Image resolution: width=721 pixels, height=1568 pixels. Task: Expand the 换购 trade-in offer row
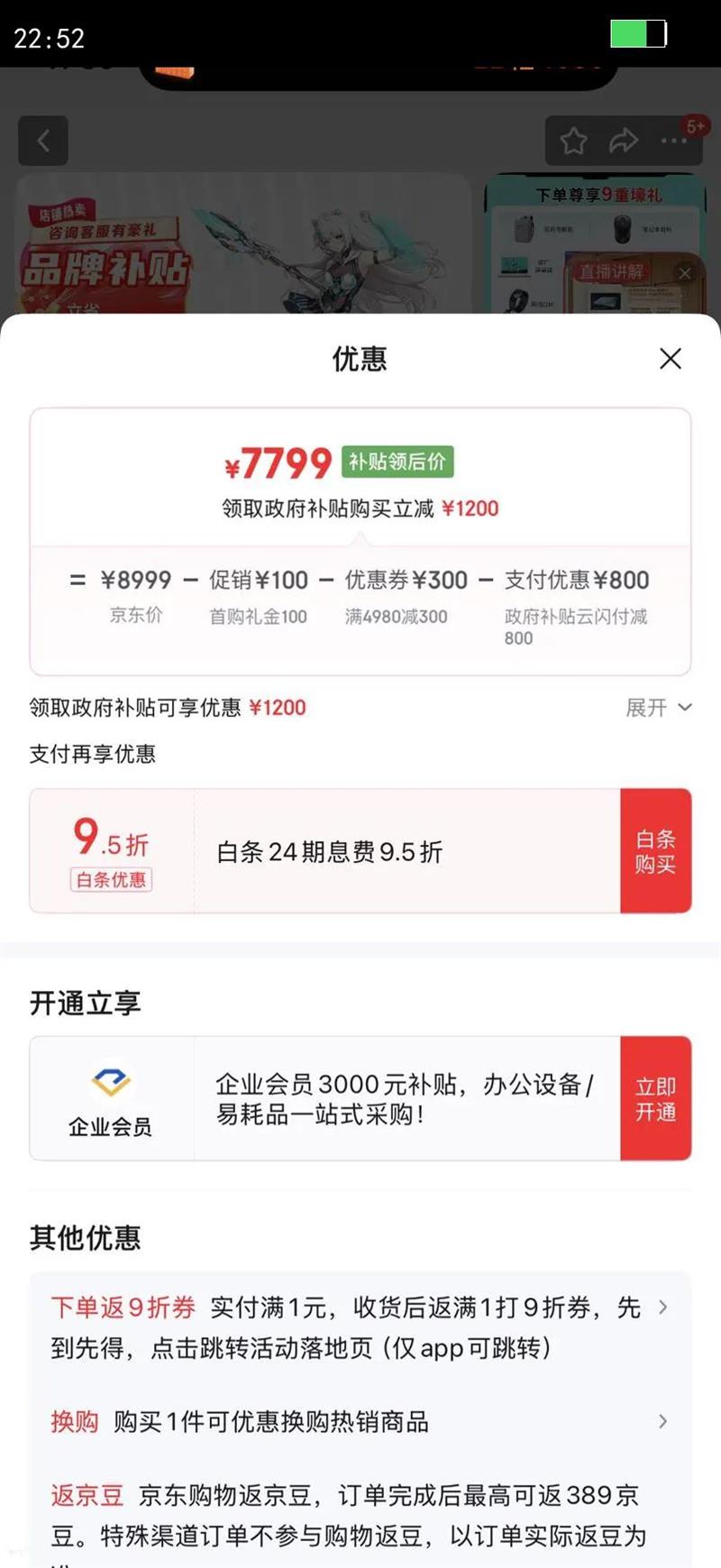pyautogui.click(x=664, y=1422)
